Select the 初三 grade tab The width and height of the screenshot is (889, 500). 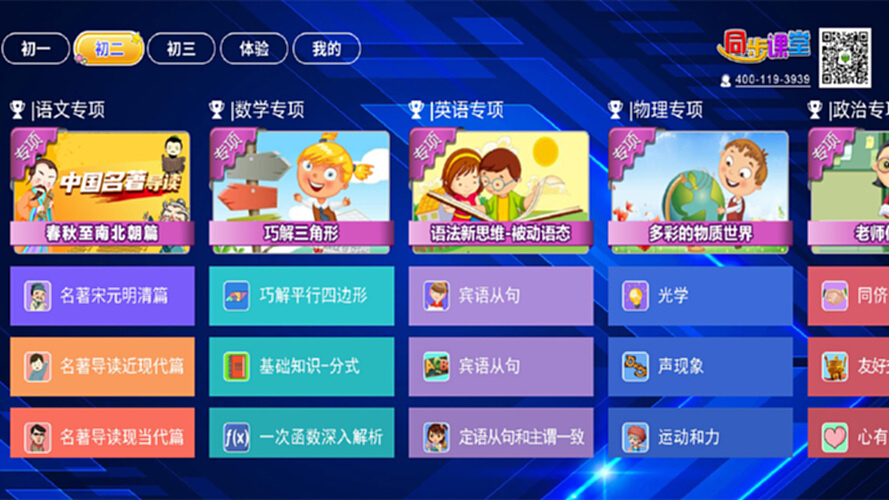point(181,48)
